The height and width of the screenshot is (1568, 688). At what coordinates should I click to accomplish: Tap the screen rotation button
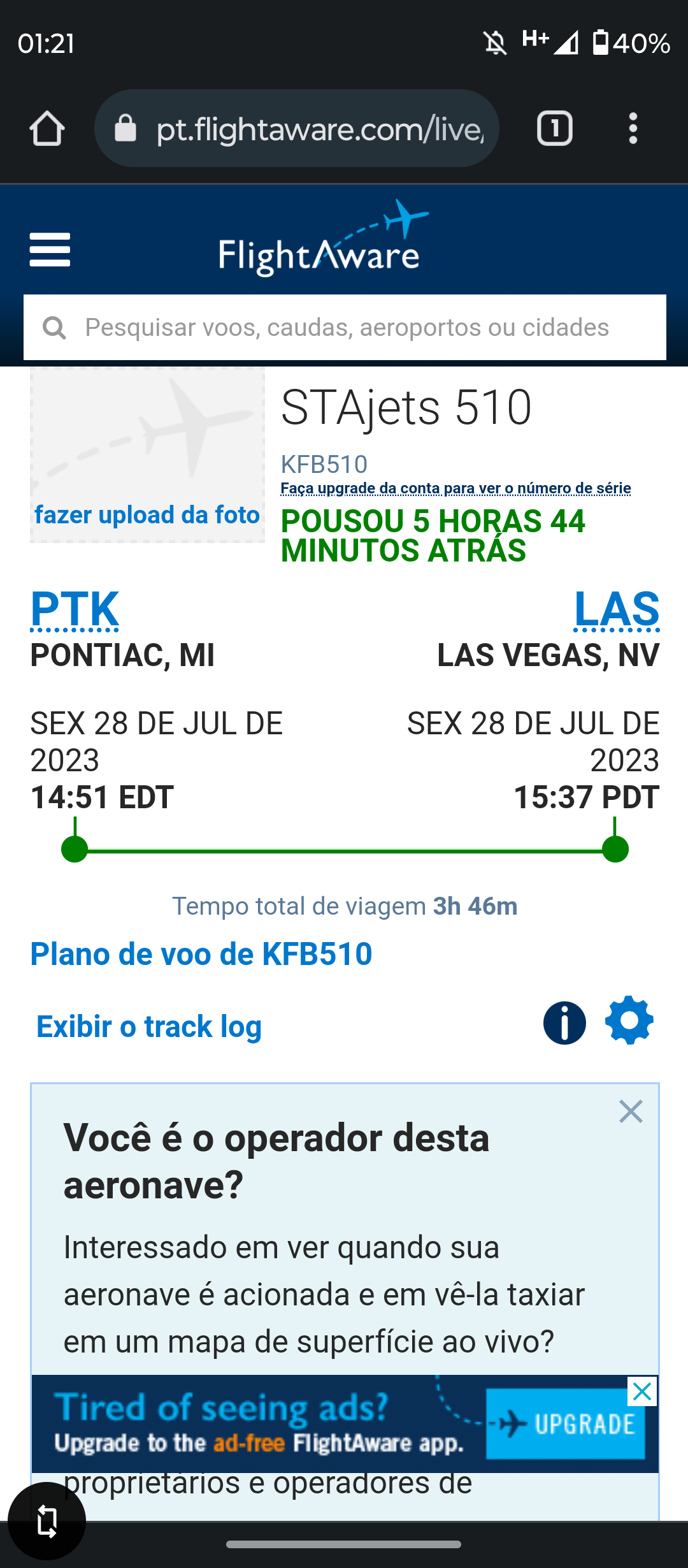(x=47, y=1521)
